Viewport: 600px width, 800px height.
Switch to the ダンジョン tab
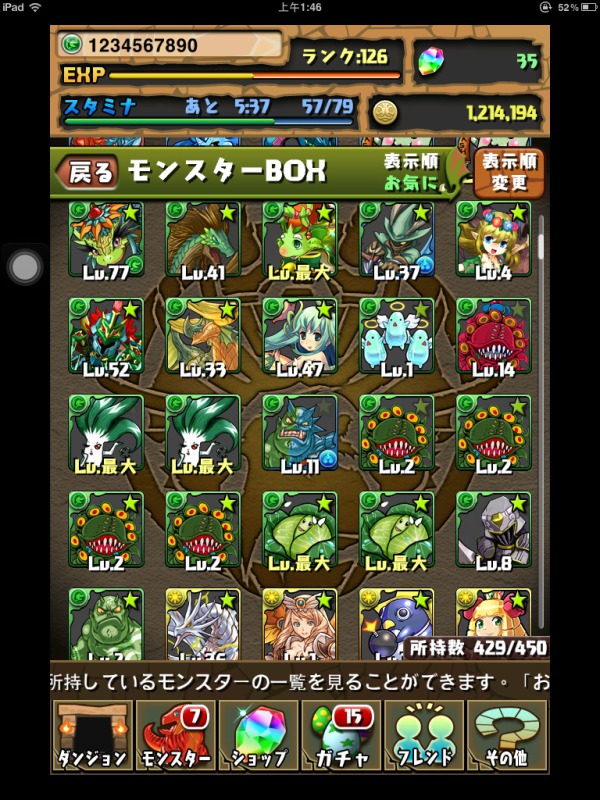tap(91, 735)
